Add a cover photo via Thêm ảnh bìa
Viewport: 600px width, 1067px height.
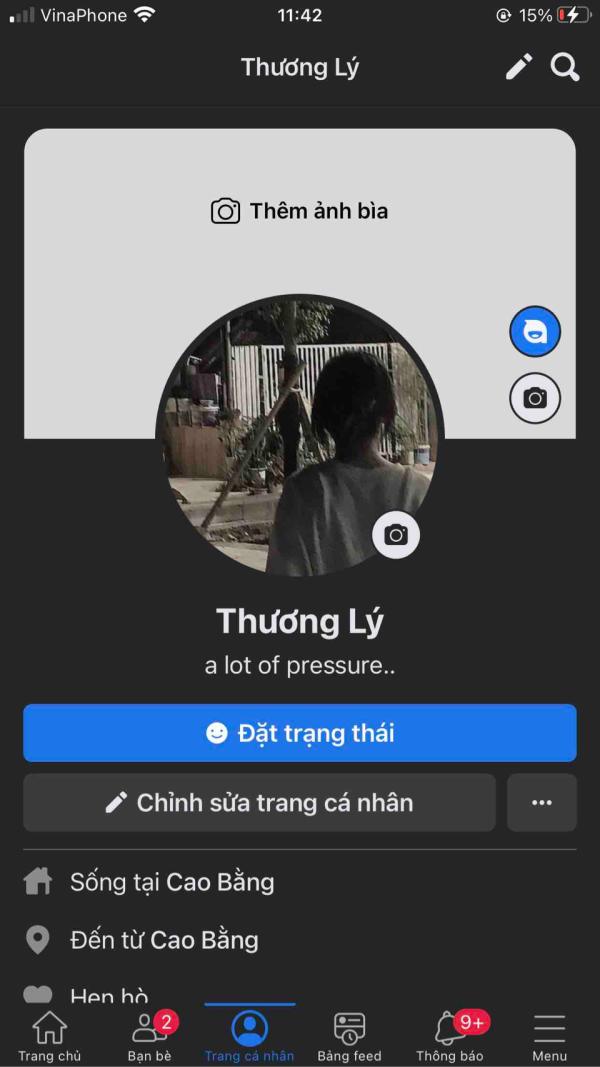[x=299, y=211]
